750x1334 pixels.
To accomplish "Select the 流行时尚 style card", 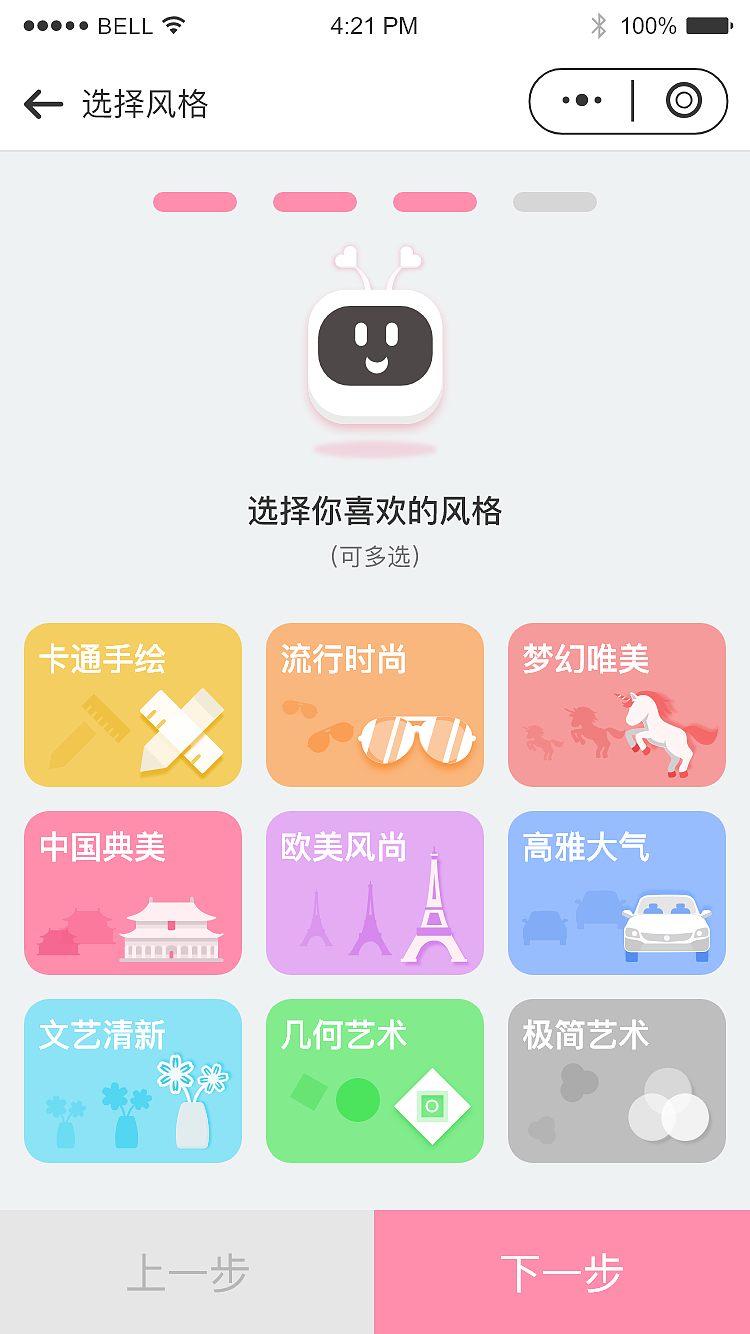I will point(374,705).
